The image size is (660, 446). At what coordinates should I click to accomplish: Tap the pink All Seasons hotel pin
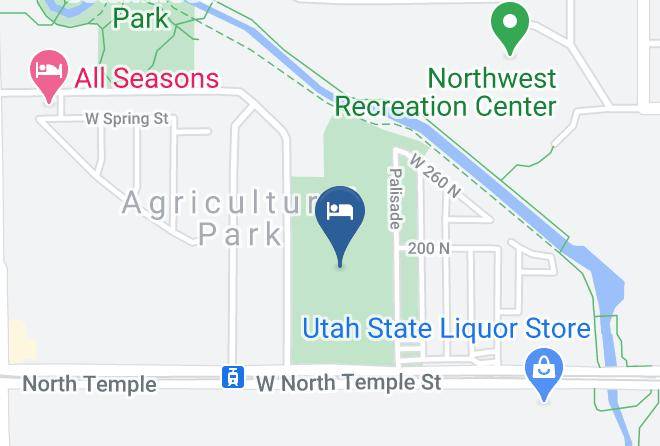49,76
